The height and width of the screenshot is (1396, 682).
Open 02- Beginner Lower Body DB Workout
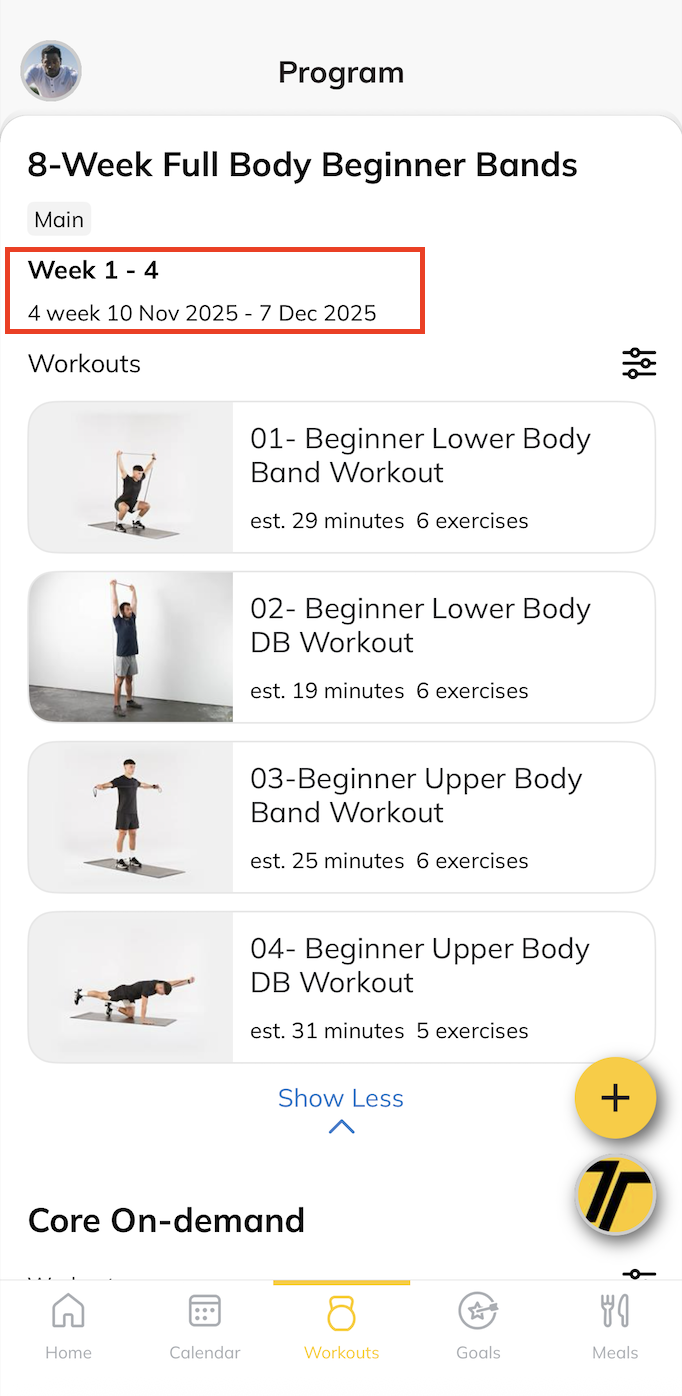pos(341,647)
